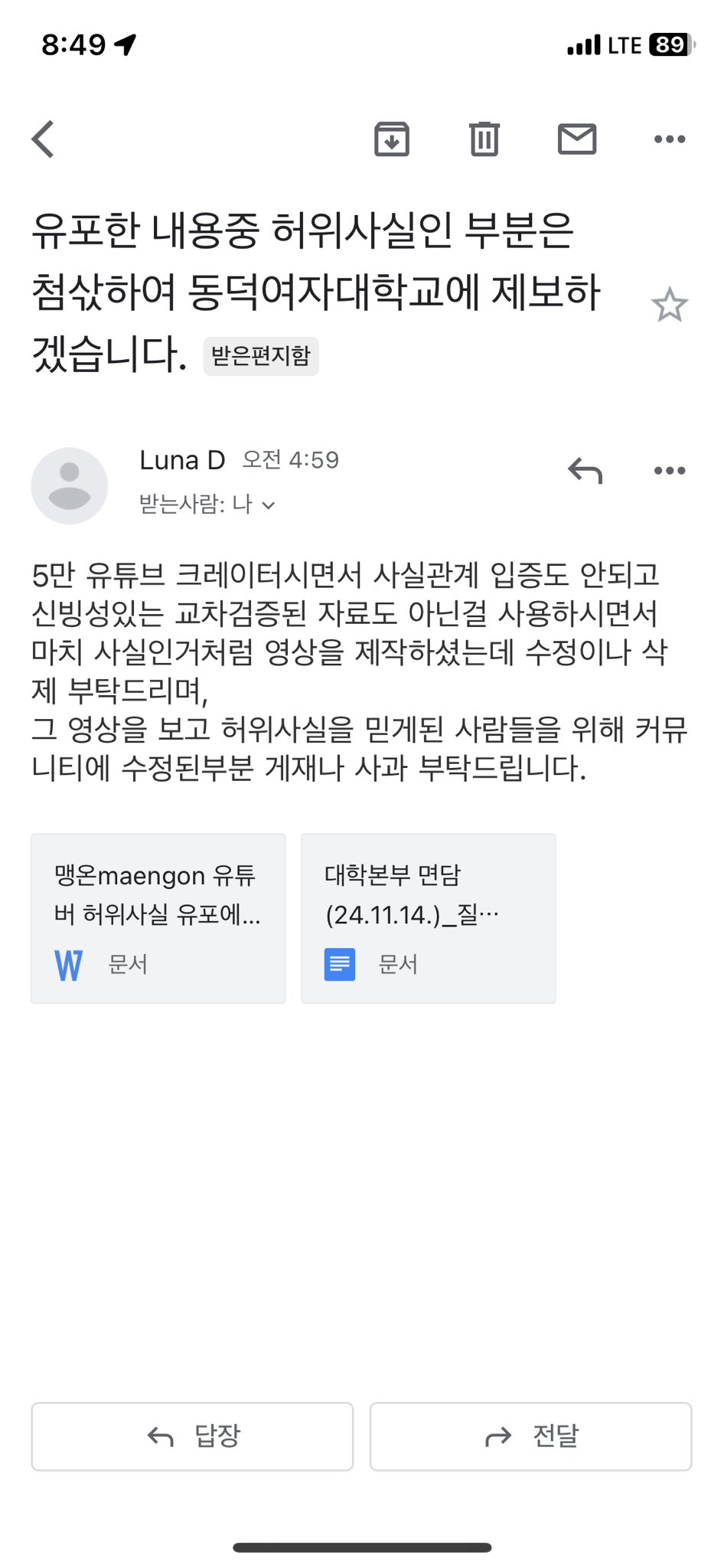Screen dimensions: 724x1568
Task: Tap the 답장 reply button
Action: pos(192,1436)
